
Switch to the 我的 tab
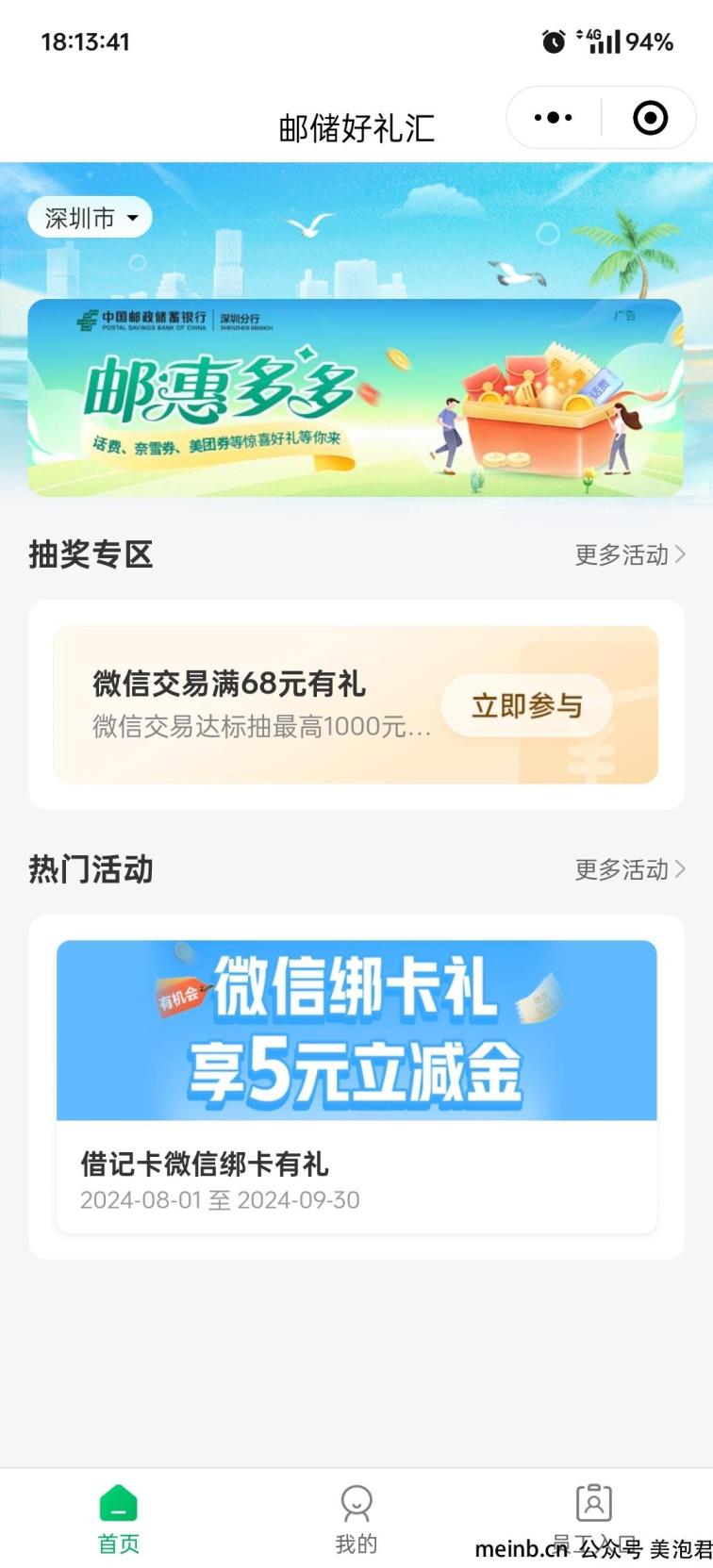tap(356, 1517)
